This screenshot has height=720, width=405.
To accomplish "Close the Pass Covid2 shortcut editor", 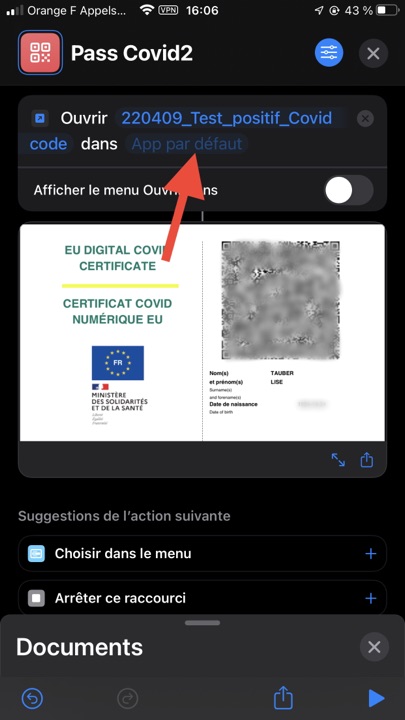I will [373, 53].
